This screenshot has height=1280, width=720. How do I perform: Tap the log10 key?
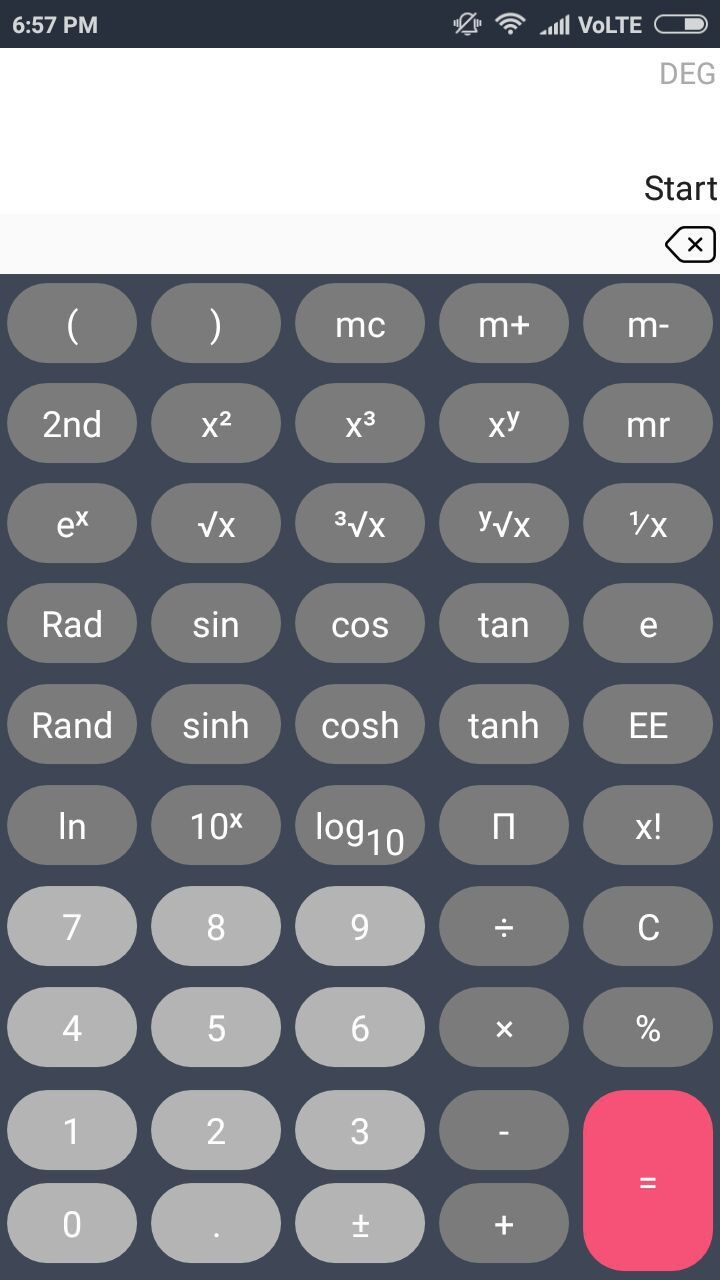[x=360, y=826]
